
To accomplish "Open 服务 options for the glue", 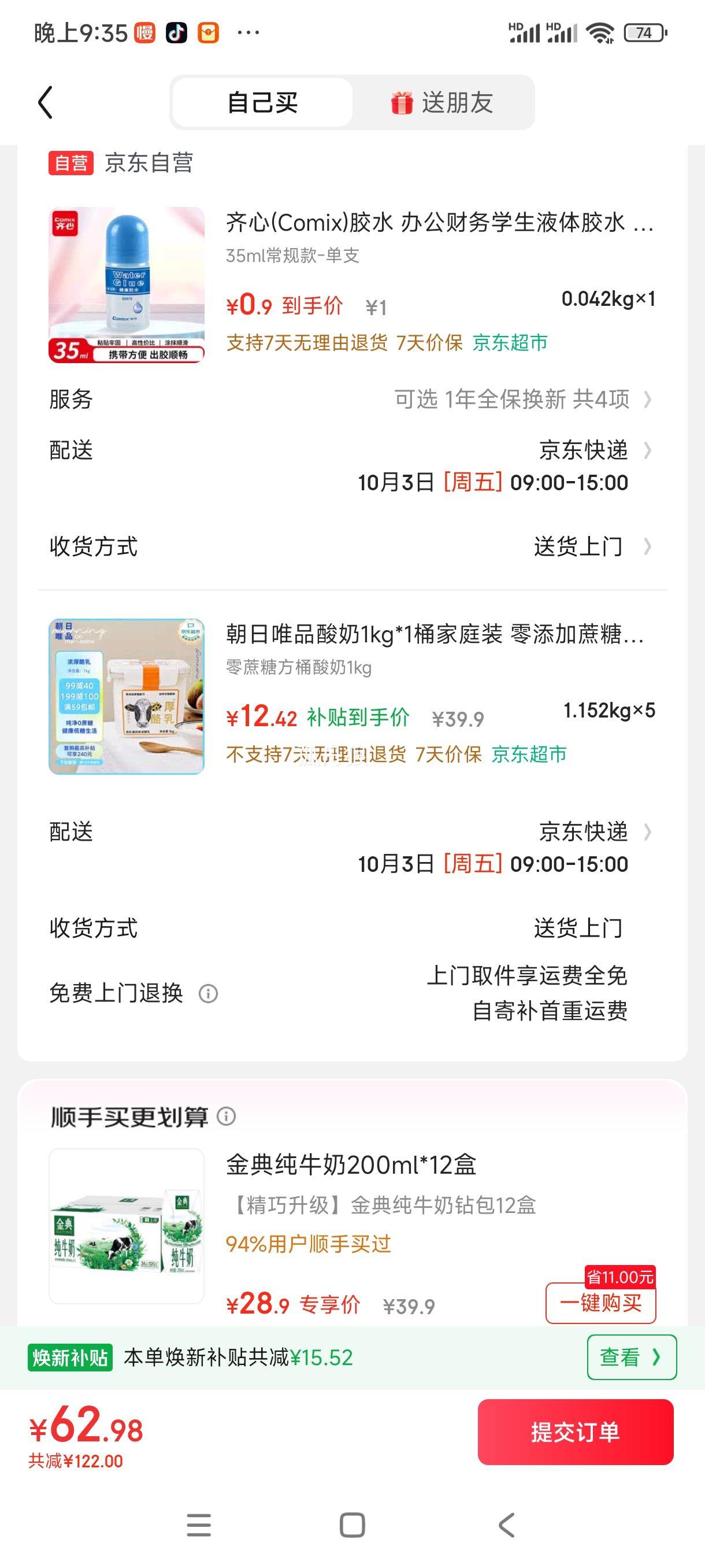I will (x=522, y=400).
